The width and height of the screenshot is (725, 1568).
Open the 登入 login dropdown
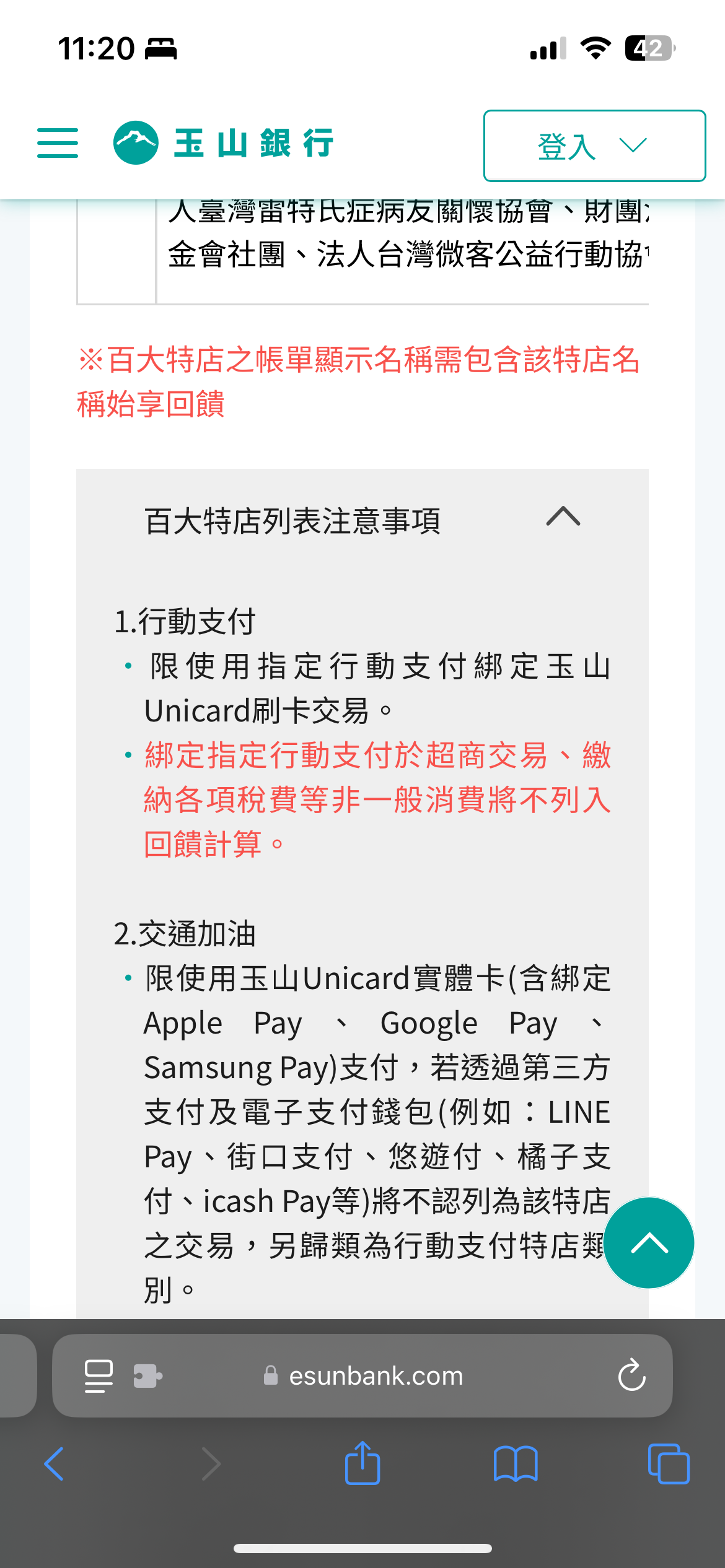pos(594,146)
